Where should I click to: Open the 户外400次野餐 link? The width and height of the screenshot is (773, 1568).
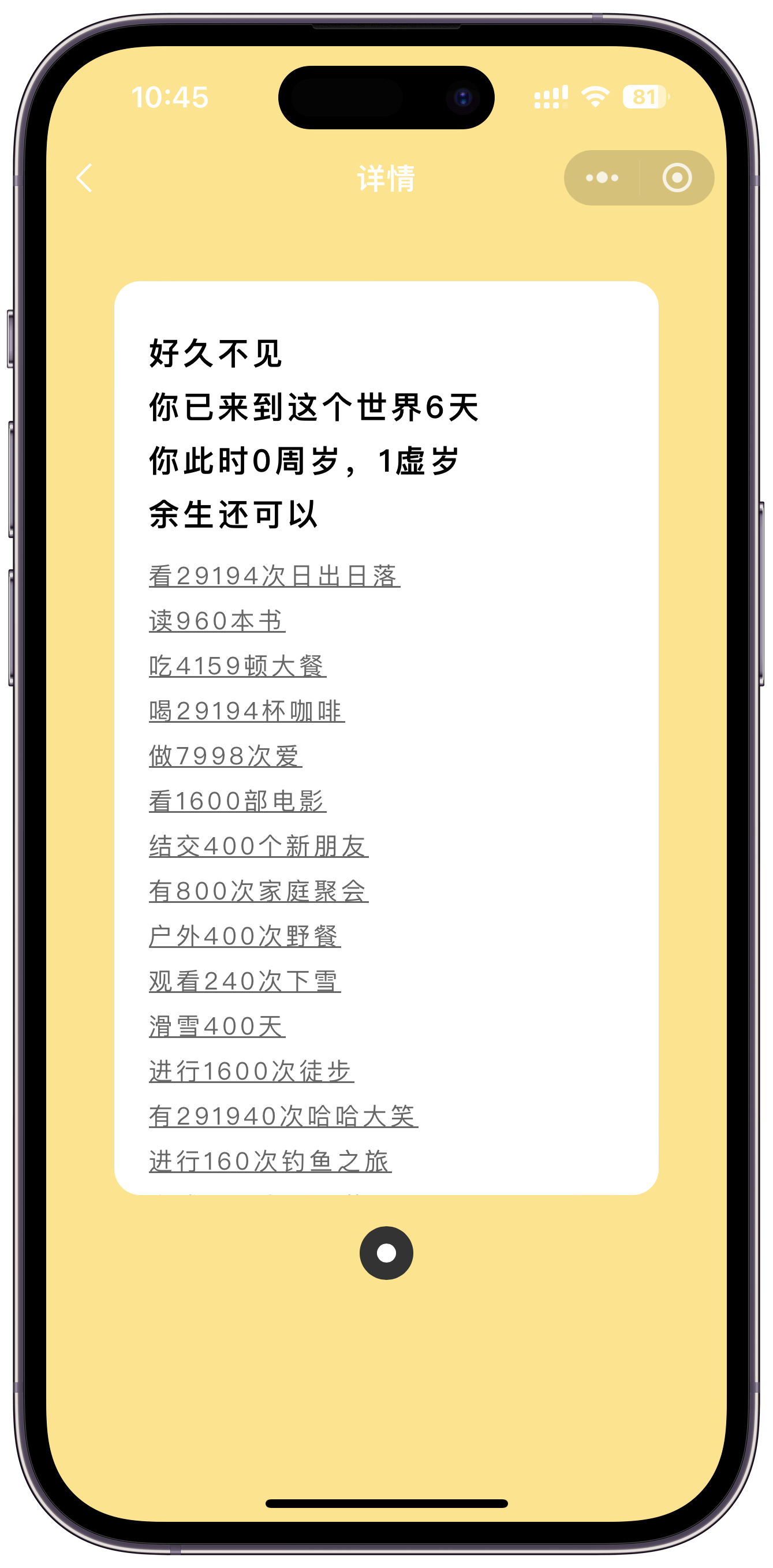tap(245, 936)
